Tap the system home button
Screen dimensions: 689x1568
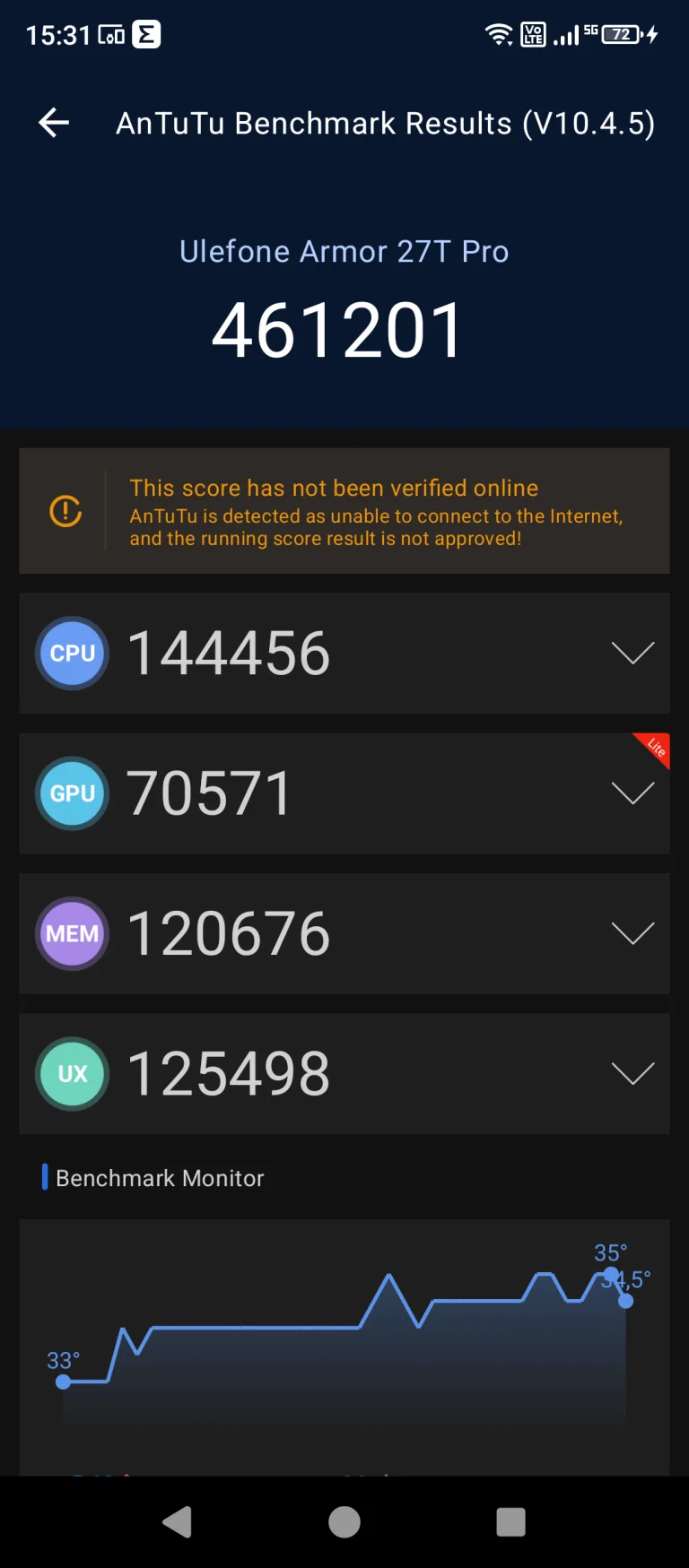(x=344, y=1521)
